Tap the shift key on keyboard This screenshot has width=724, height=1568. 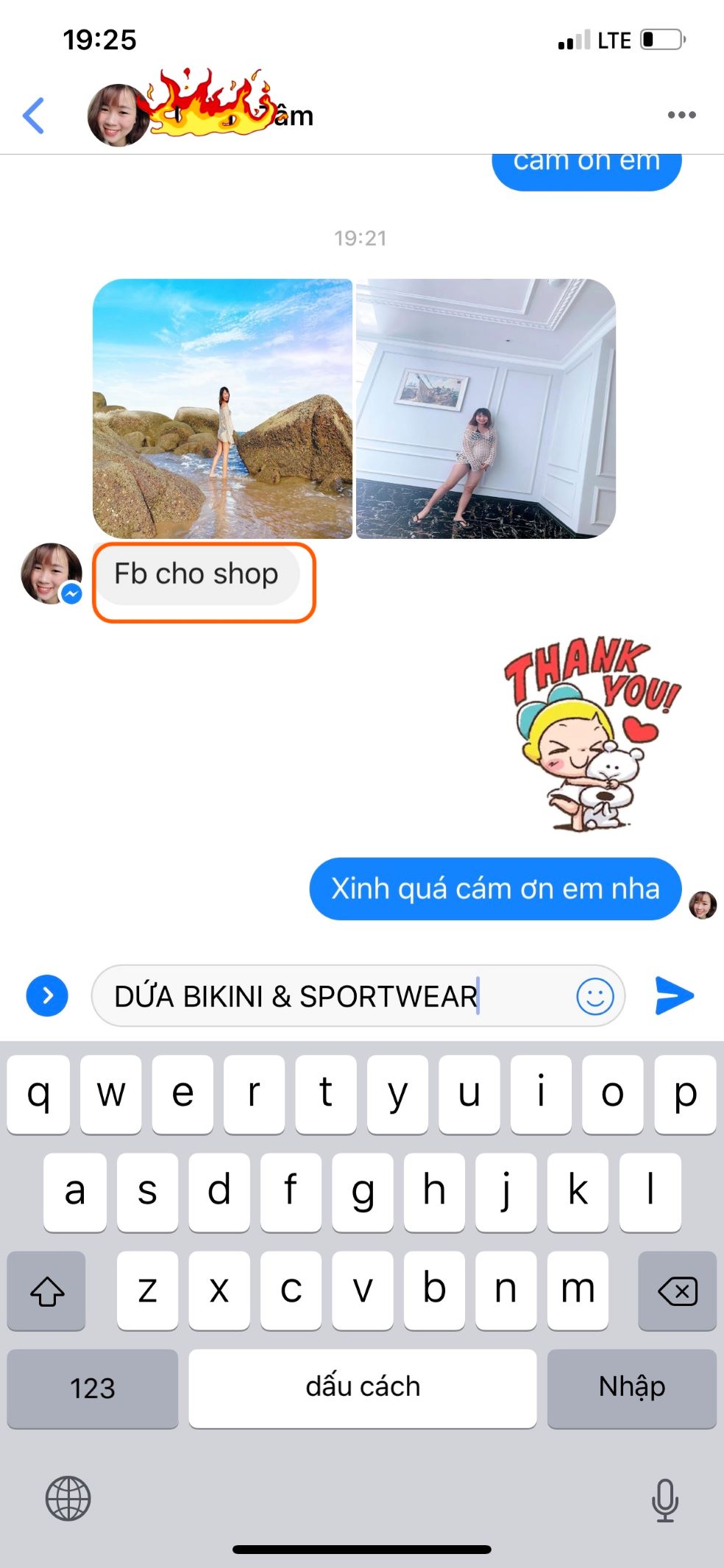[x=47, y=1290]
